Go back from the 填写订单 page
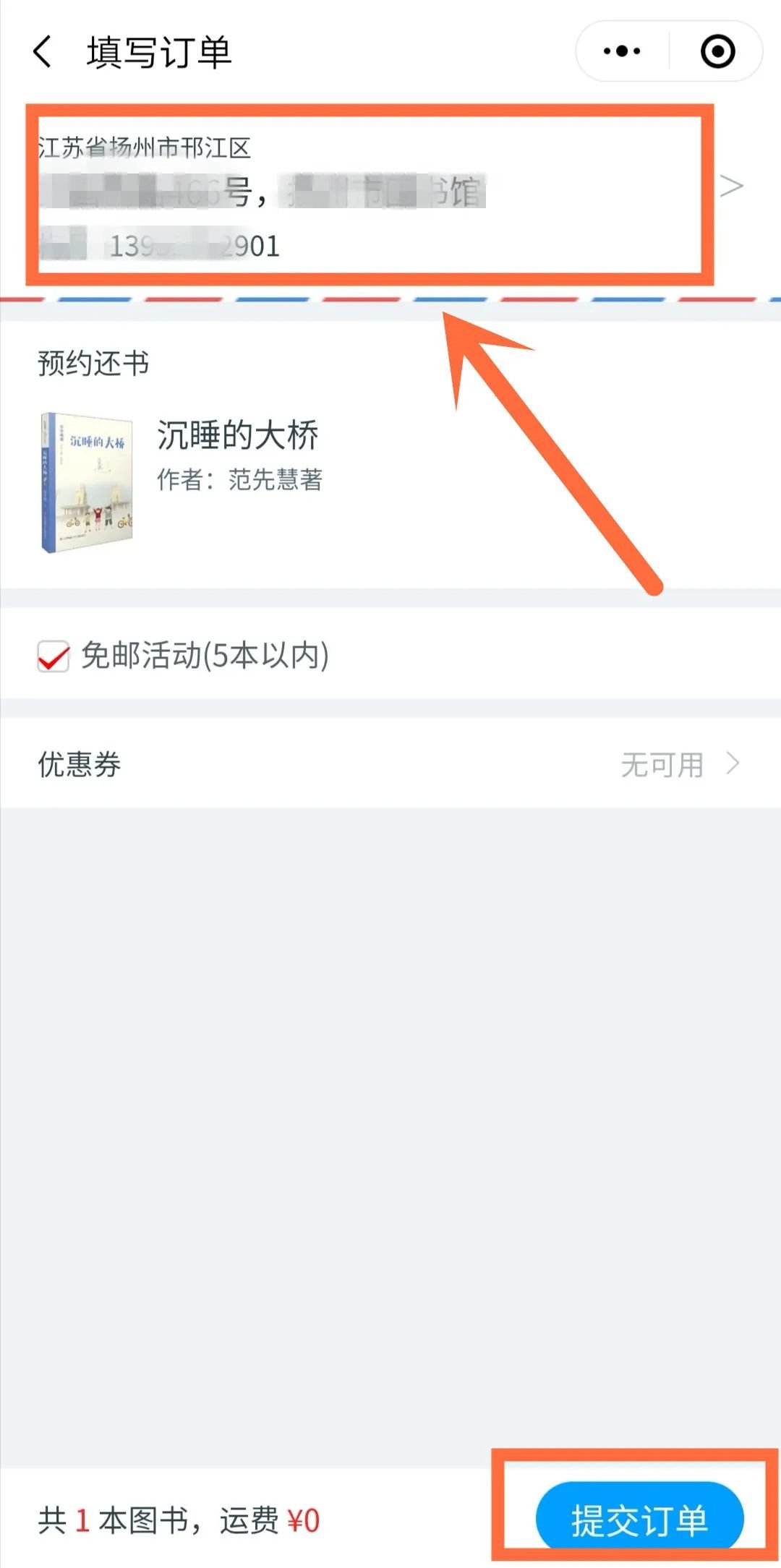The width and height of the screenshot is (781, 1568). click(x=42, y=52)
